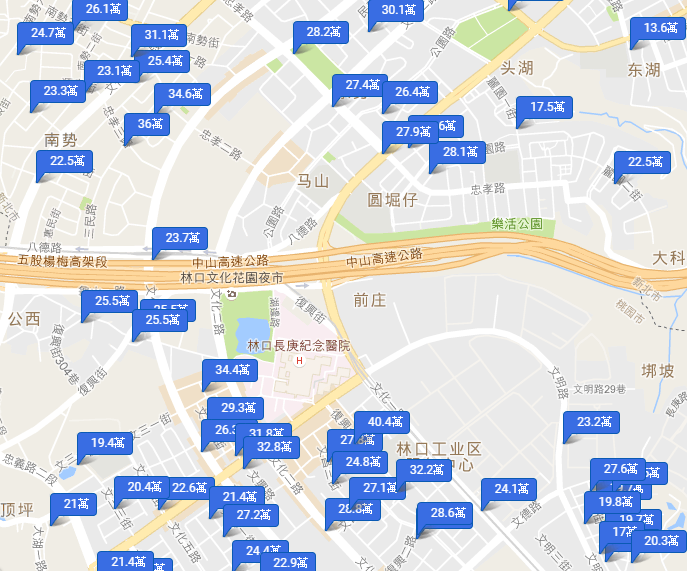Screen dimensions: 687x571
Task: Select the 13.6萬 marker near 东湖
Action: (659, 28)
